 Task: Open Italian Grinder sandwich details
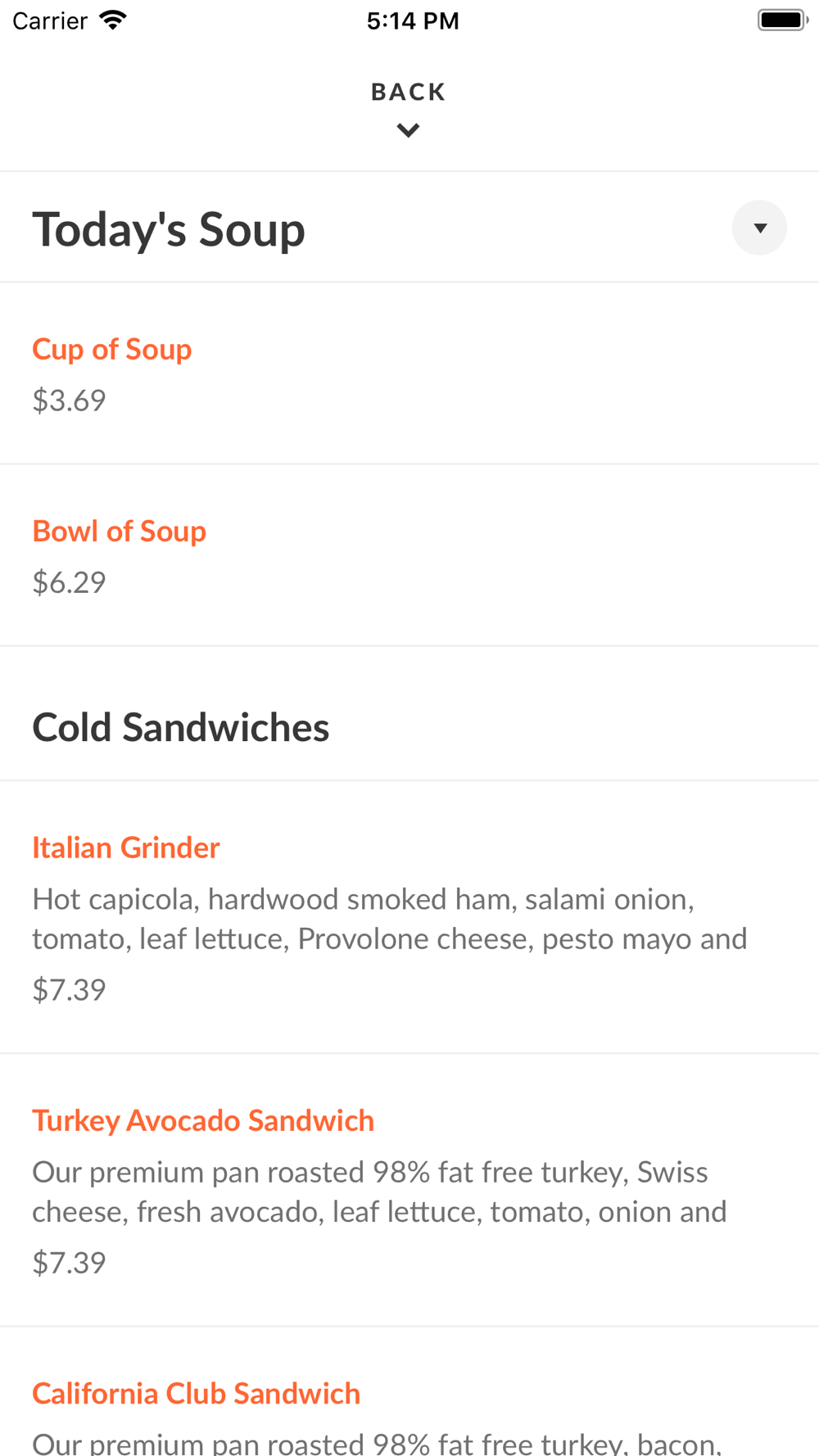[x=126, y=848]
